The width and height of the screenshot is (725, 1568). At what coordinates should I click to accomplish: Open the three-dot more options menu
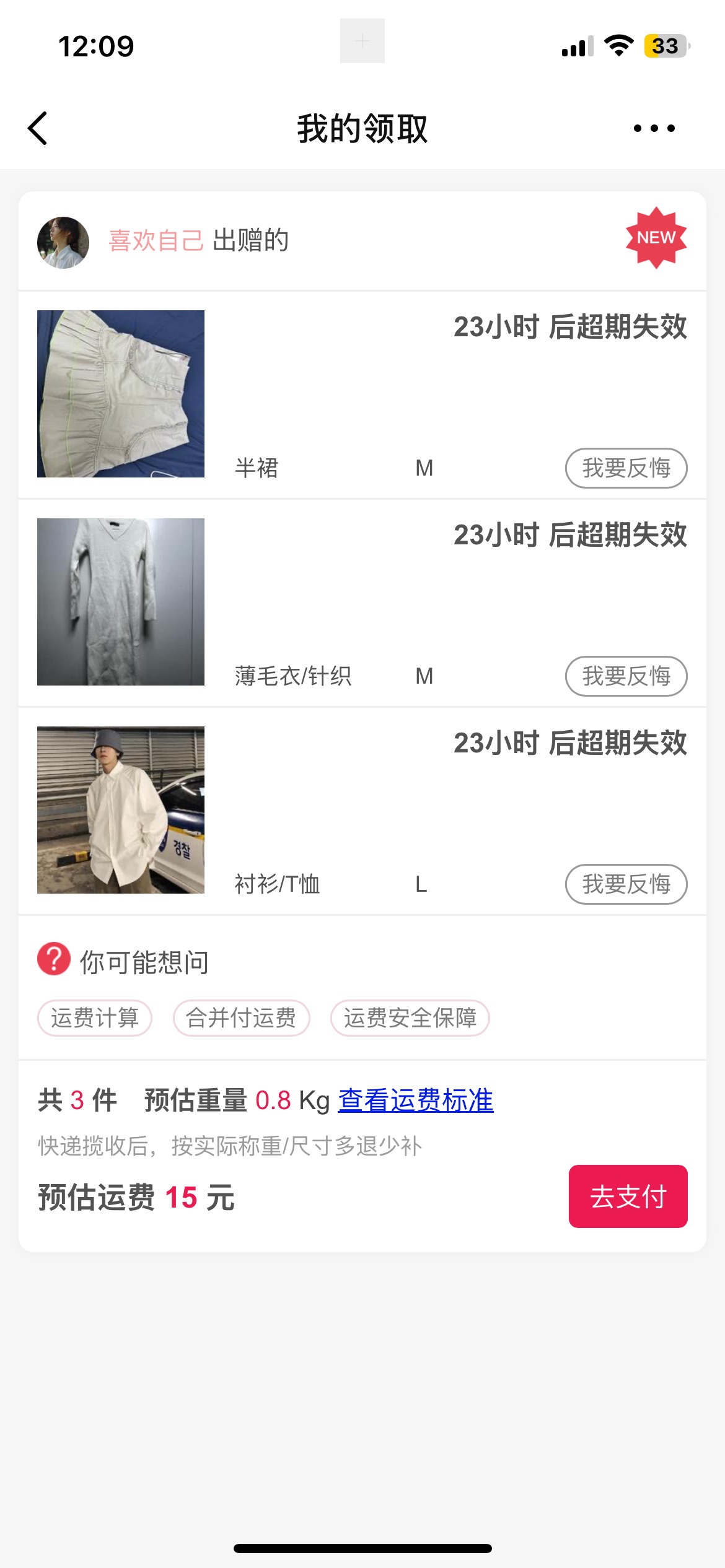[x=654, y=129]
